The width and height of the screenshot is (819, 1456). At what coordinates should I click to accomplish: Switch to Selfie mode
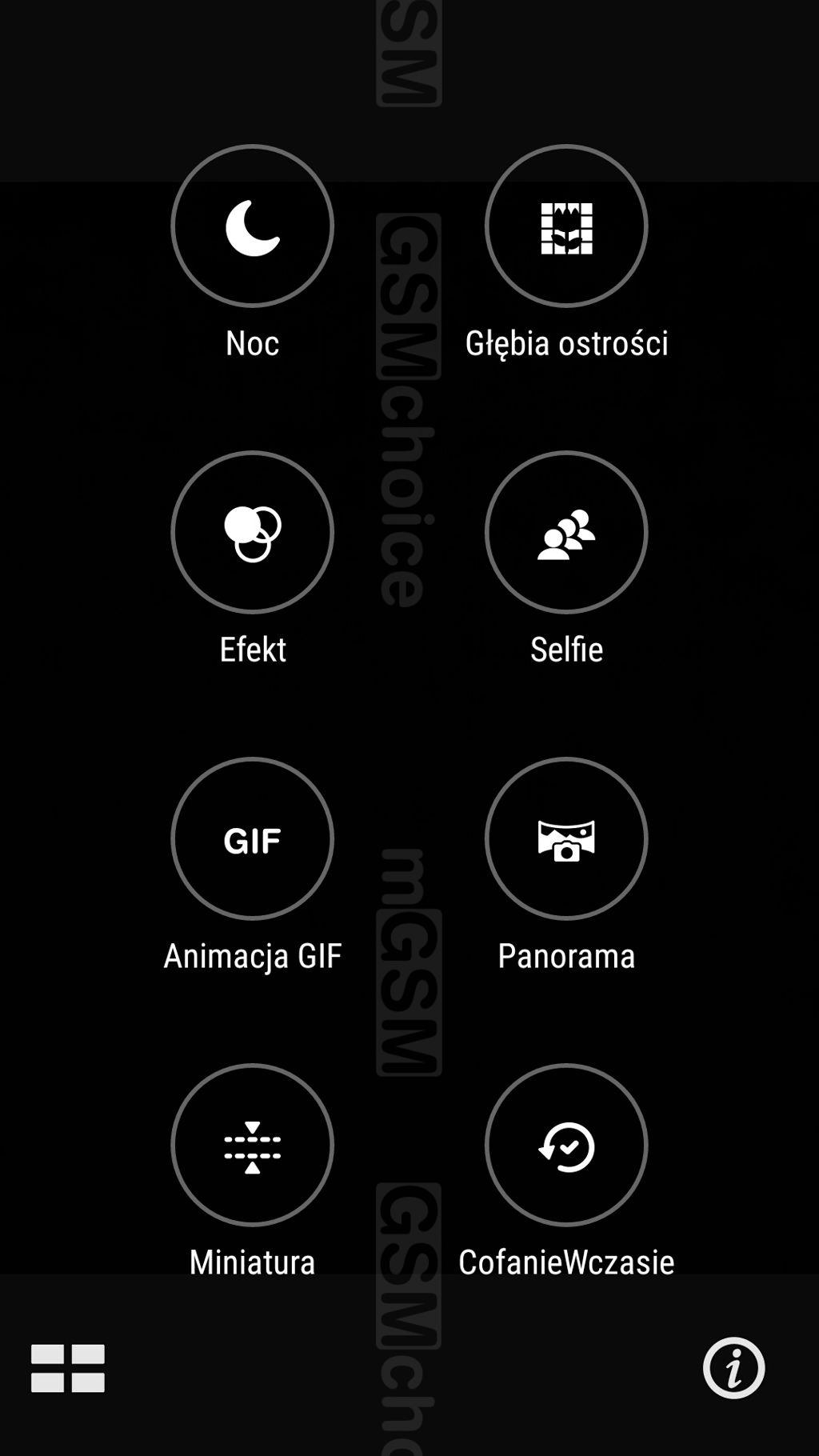[566, 533]
